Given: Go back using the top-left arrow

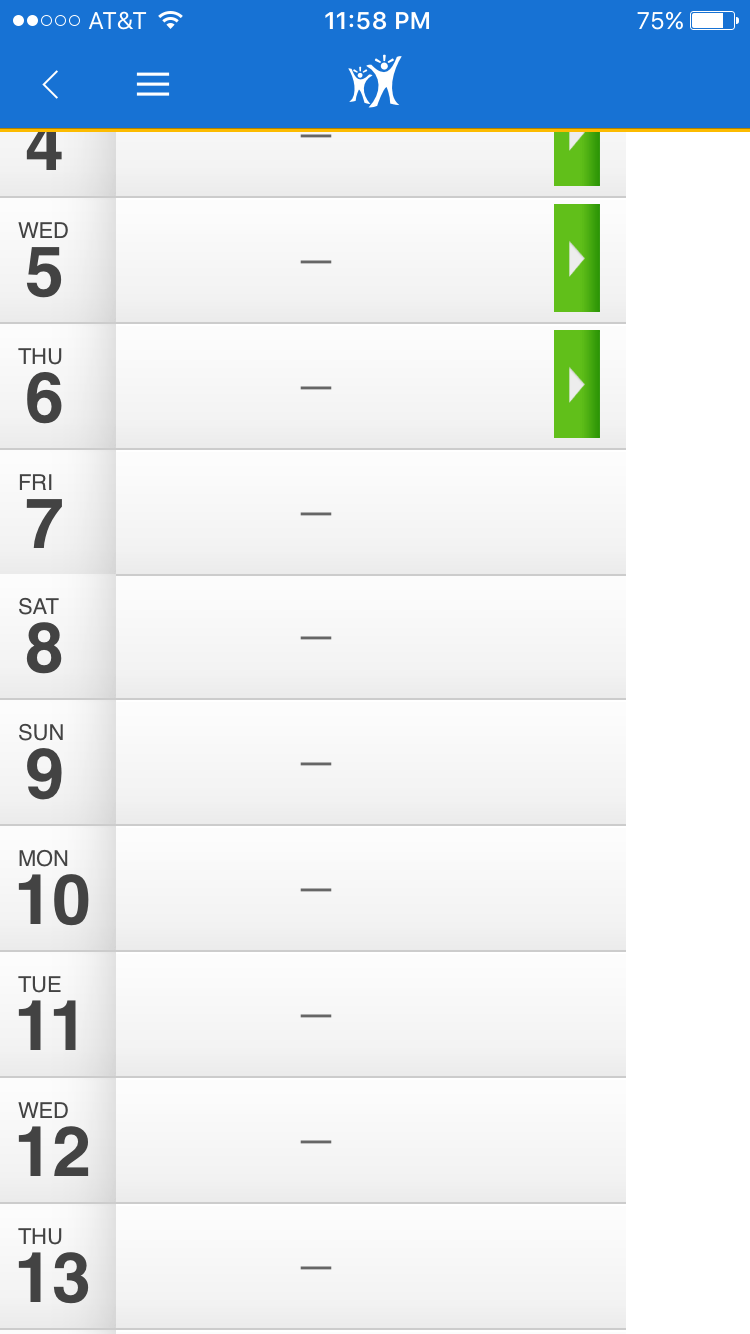Looking at the screenshot, I should coord(50,85).
